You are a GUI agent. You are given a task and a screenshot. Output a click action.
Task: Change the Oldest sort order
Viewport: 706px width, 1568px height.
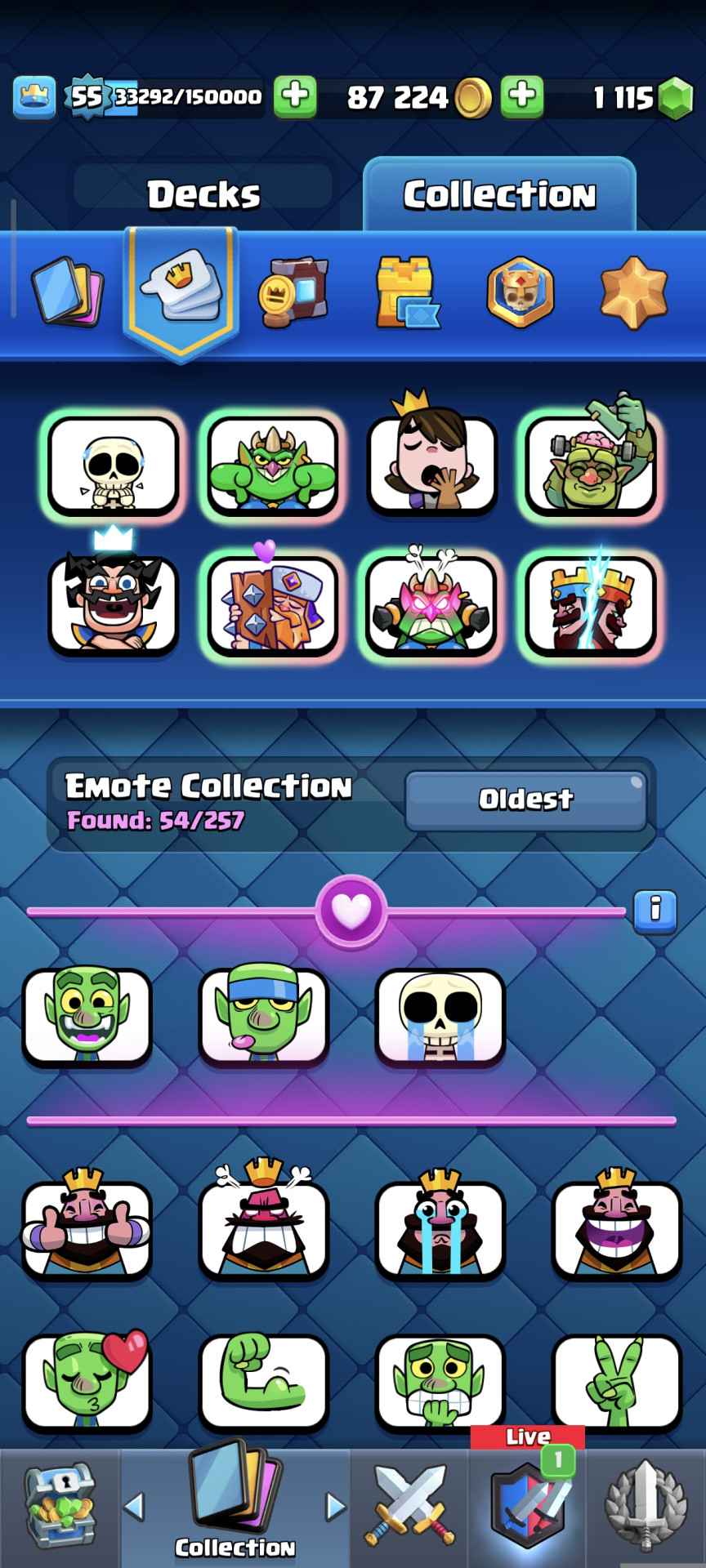(525, 800)
